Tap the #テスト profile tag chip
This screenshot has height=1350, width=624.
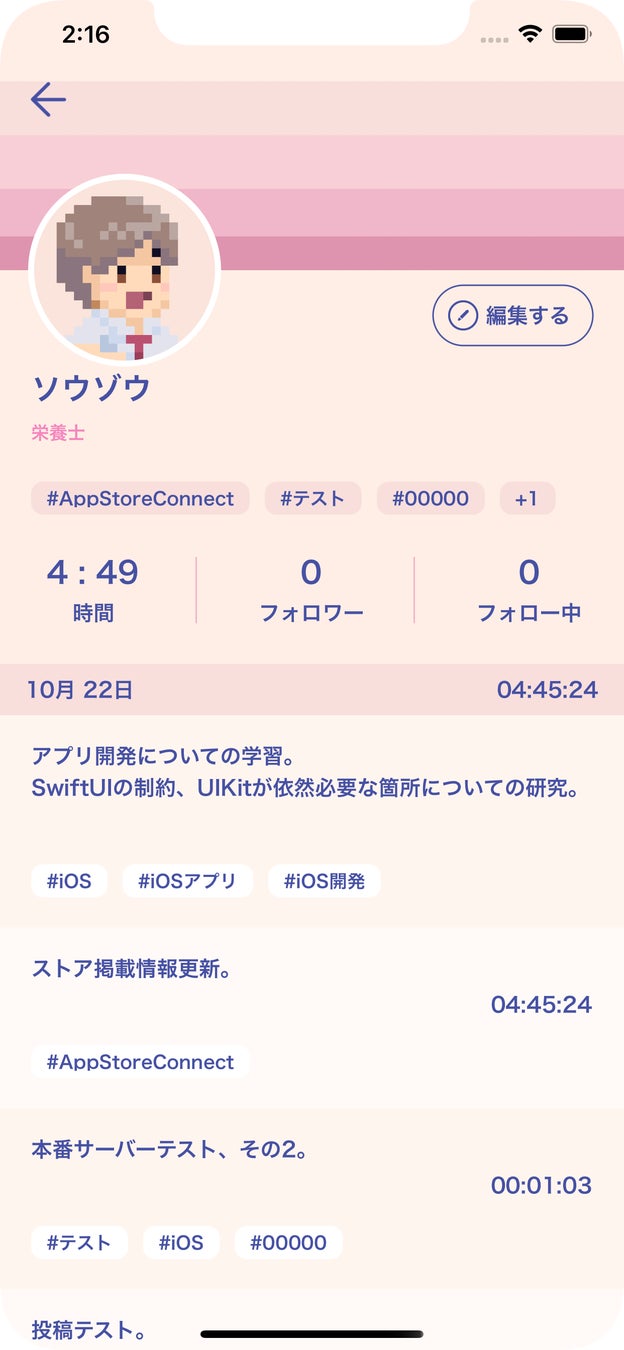click(312, 498)
